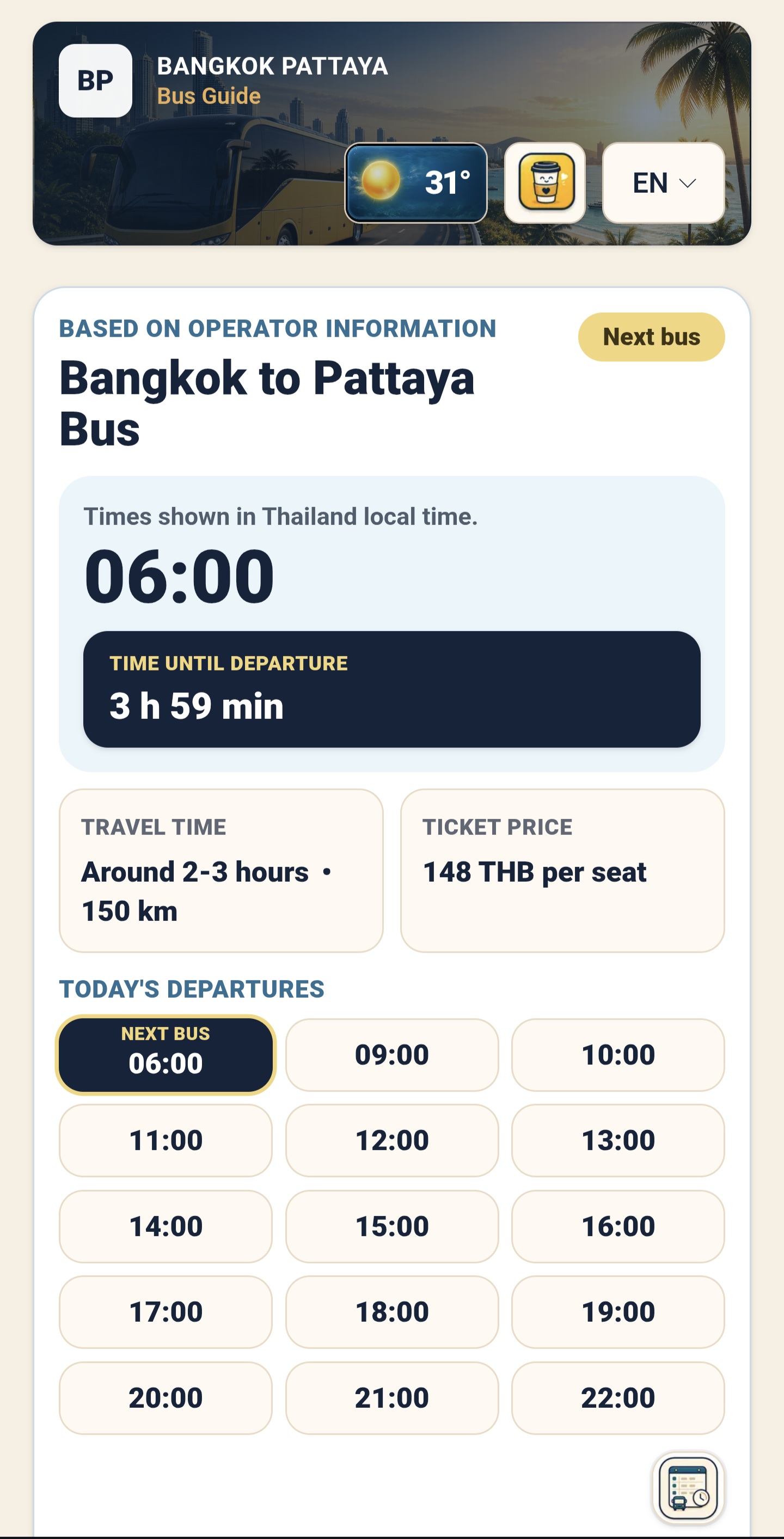Select the 19:00 departure
This screenshot has height=1539, width=784.
click(x=618, y=1312)
